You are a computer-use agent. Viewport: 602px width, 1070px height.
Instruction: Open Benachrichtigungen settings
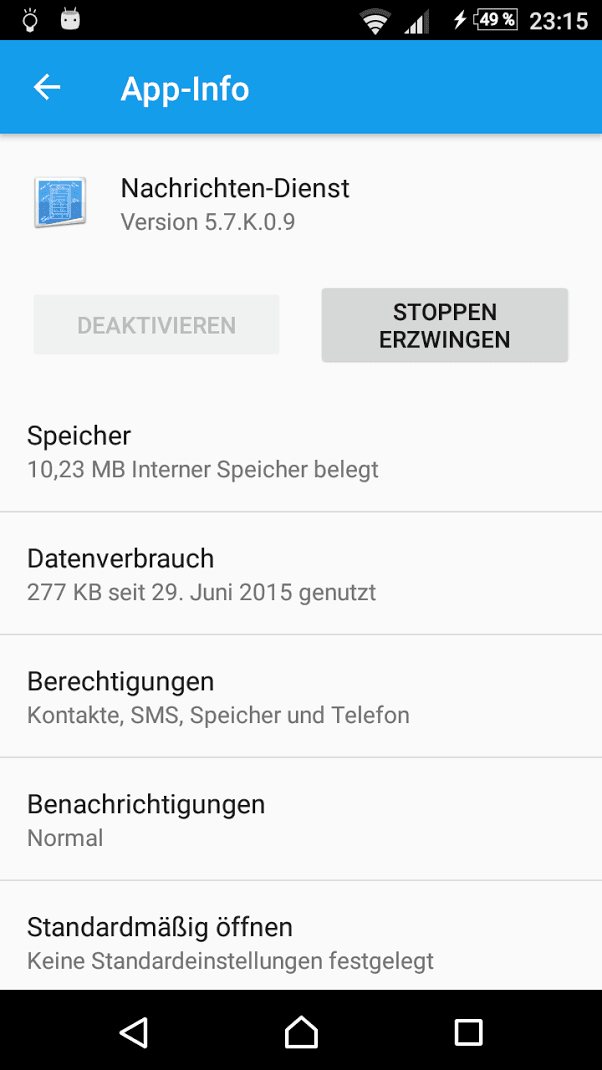point(301,819)
